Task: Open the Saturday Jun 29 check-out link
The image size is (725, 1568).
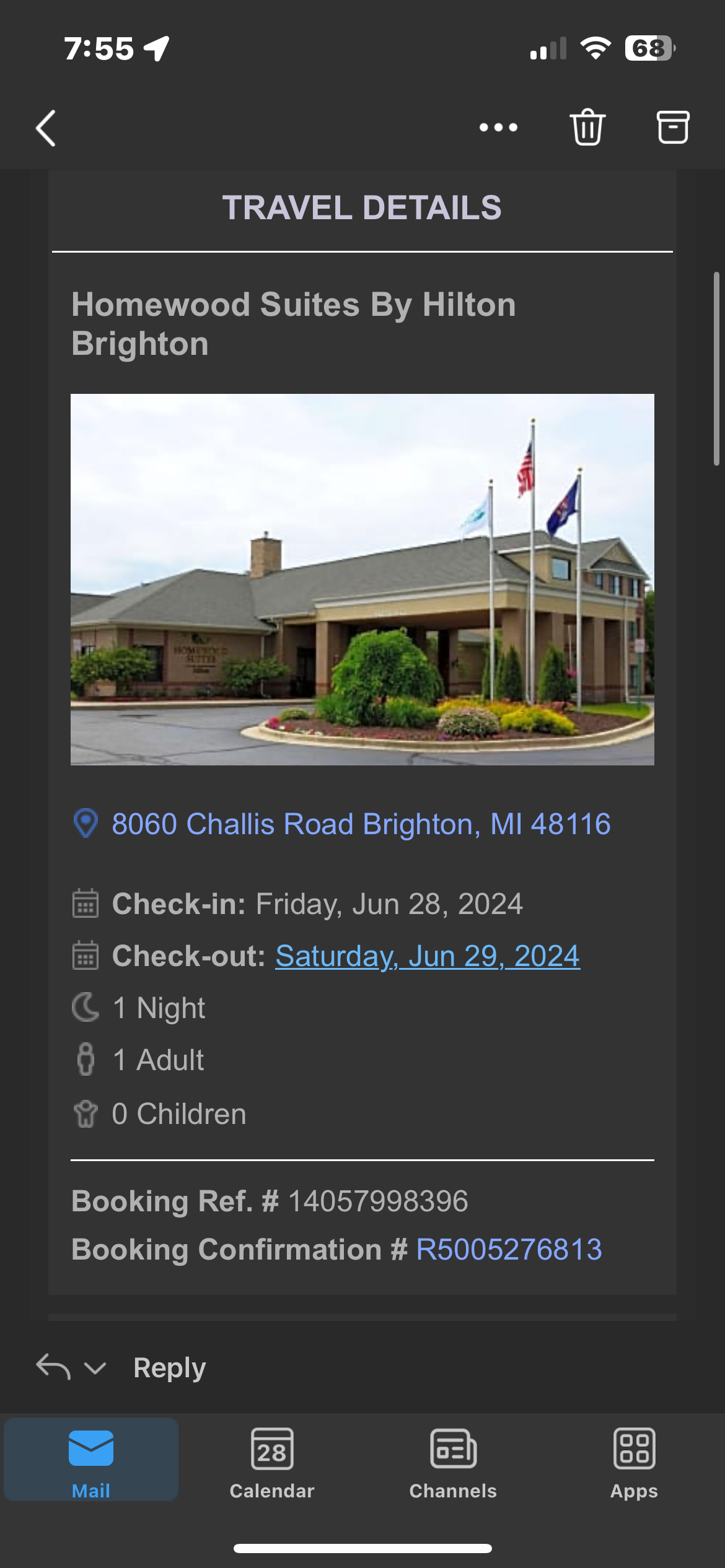Action: (427, 955)
